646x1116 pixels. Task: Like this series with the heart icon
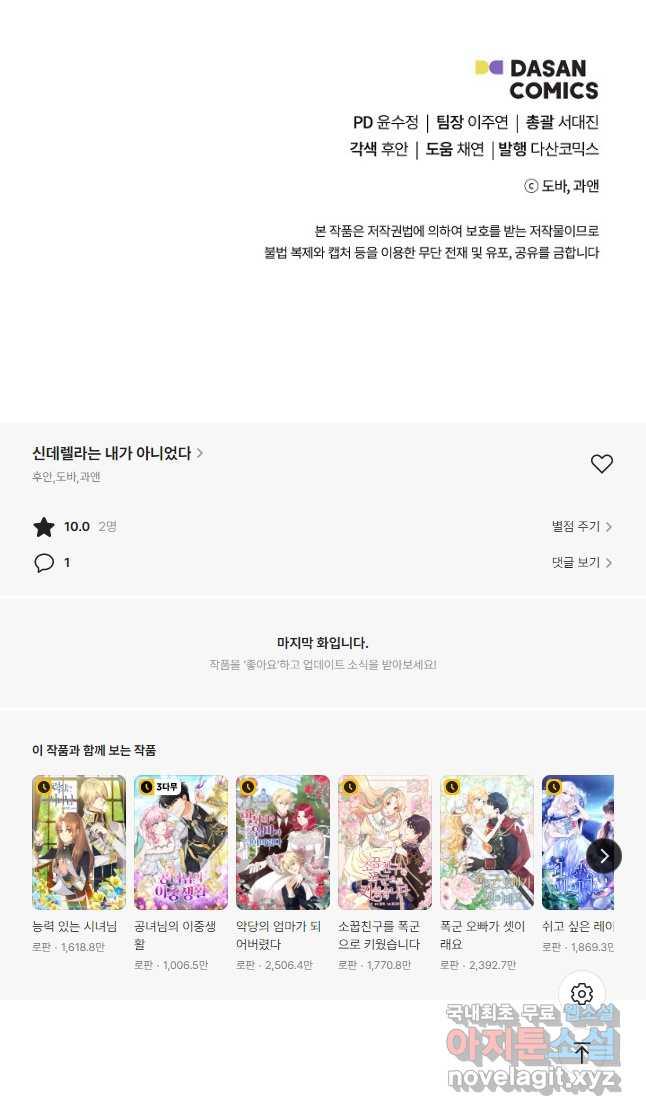click(601, 464)
